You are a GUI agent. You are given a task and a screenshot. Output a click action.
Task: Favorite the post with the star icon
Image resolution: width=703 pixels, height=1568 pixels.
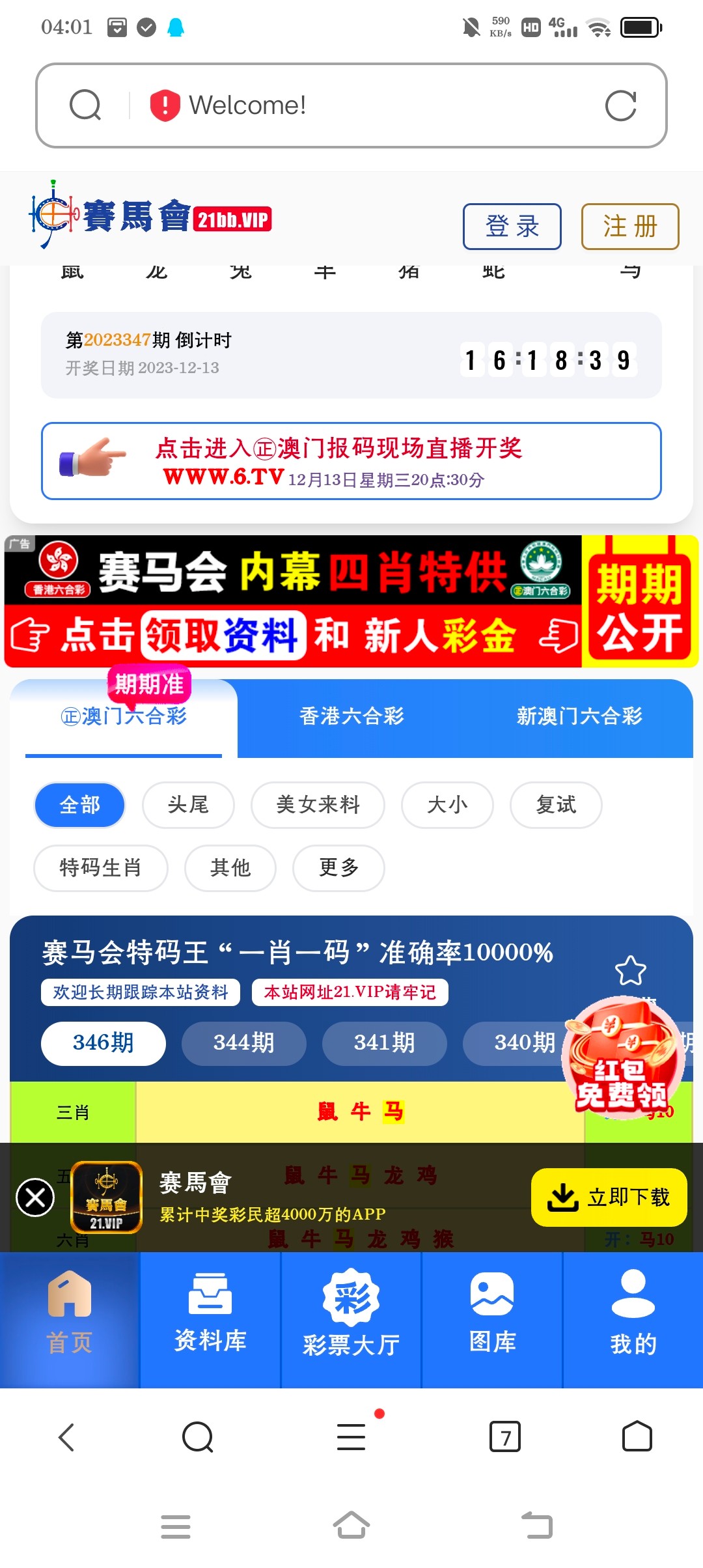[x=630, y=971]
